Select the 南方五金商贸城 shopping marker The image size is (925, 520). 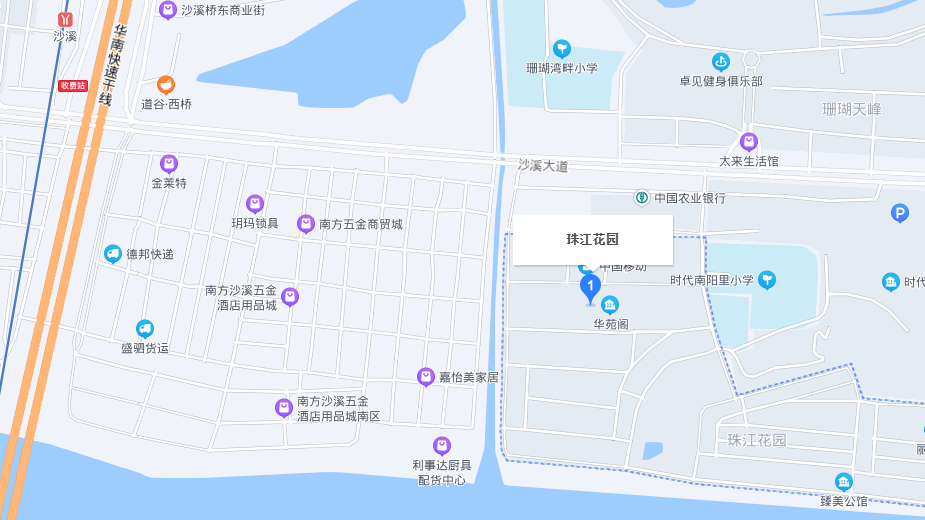306,224
